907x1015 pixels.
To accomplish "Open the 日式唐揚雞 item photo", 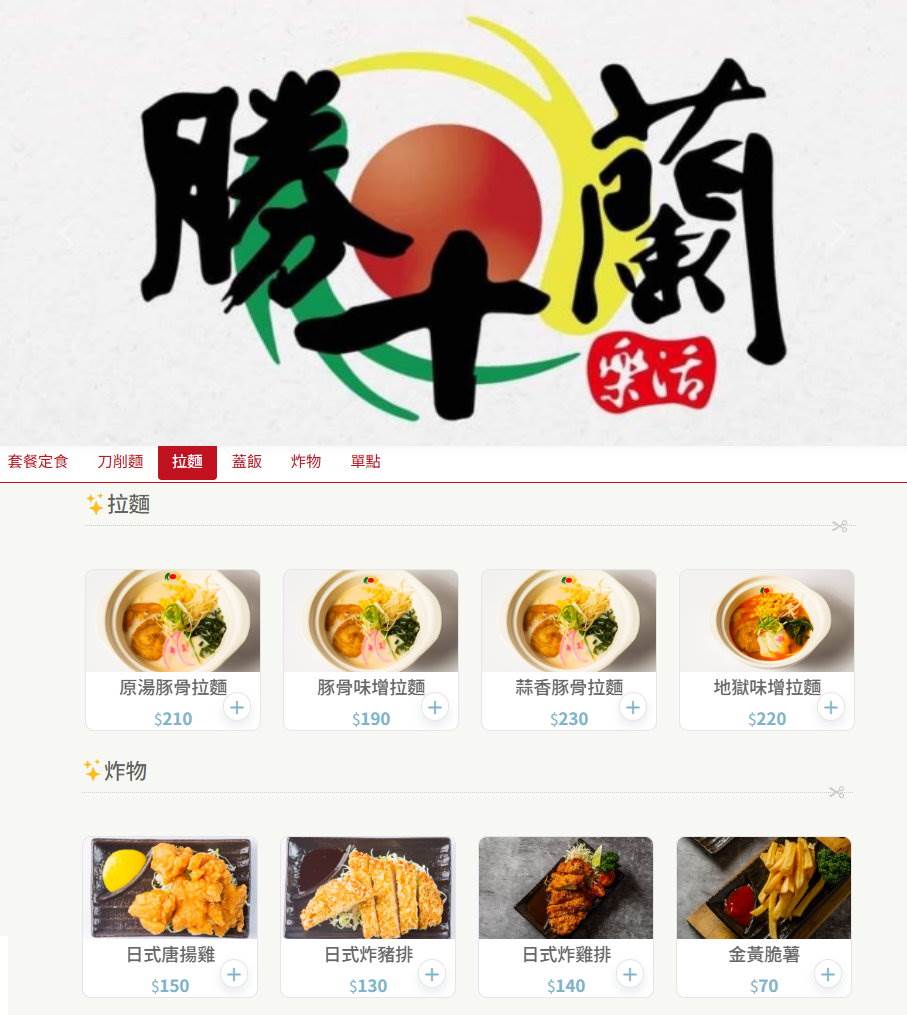I will (x=170, y=888).
